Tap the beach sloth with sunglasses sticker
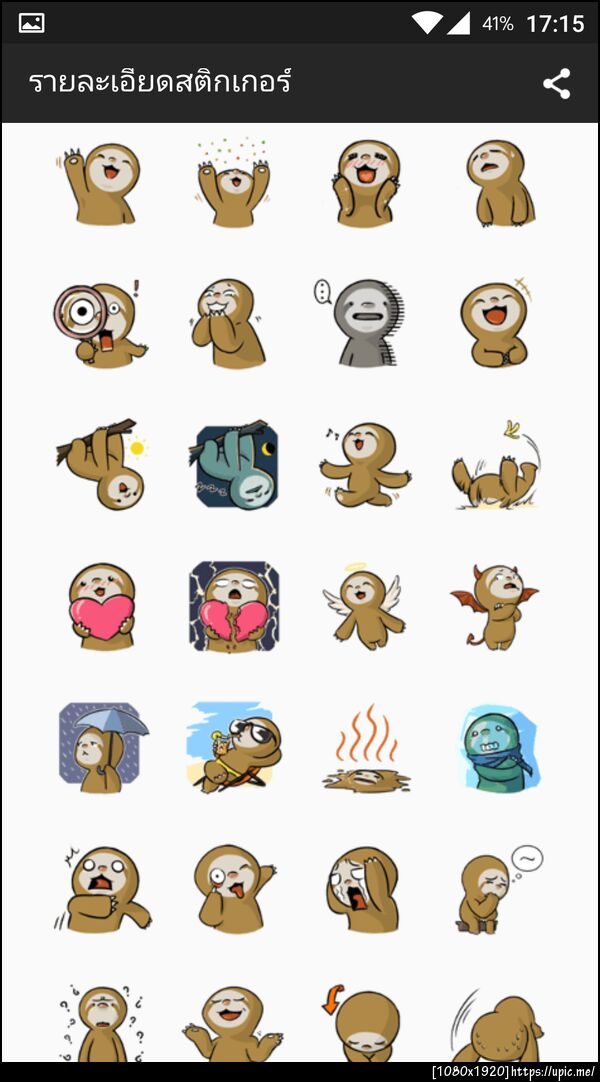The image size is (600, 1082). [234, 748]
